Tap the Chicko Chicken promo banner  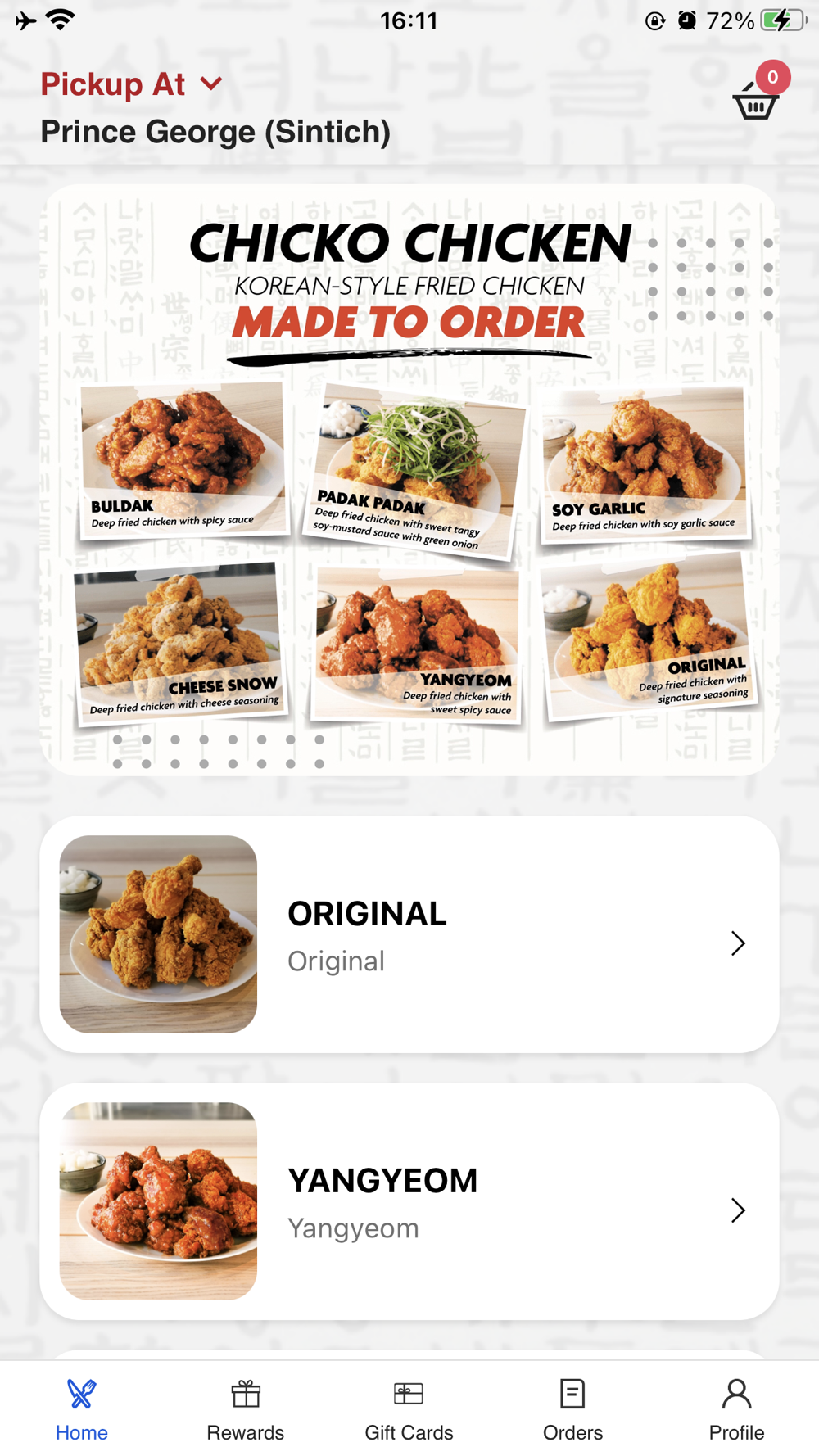409,480
